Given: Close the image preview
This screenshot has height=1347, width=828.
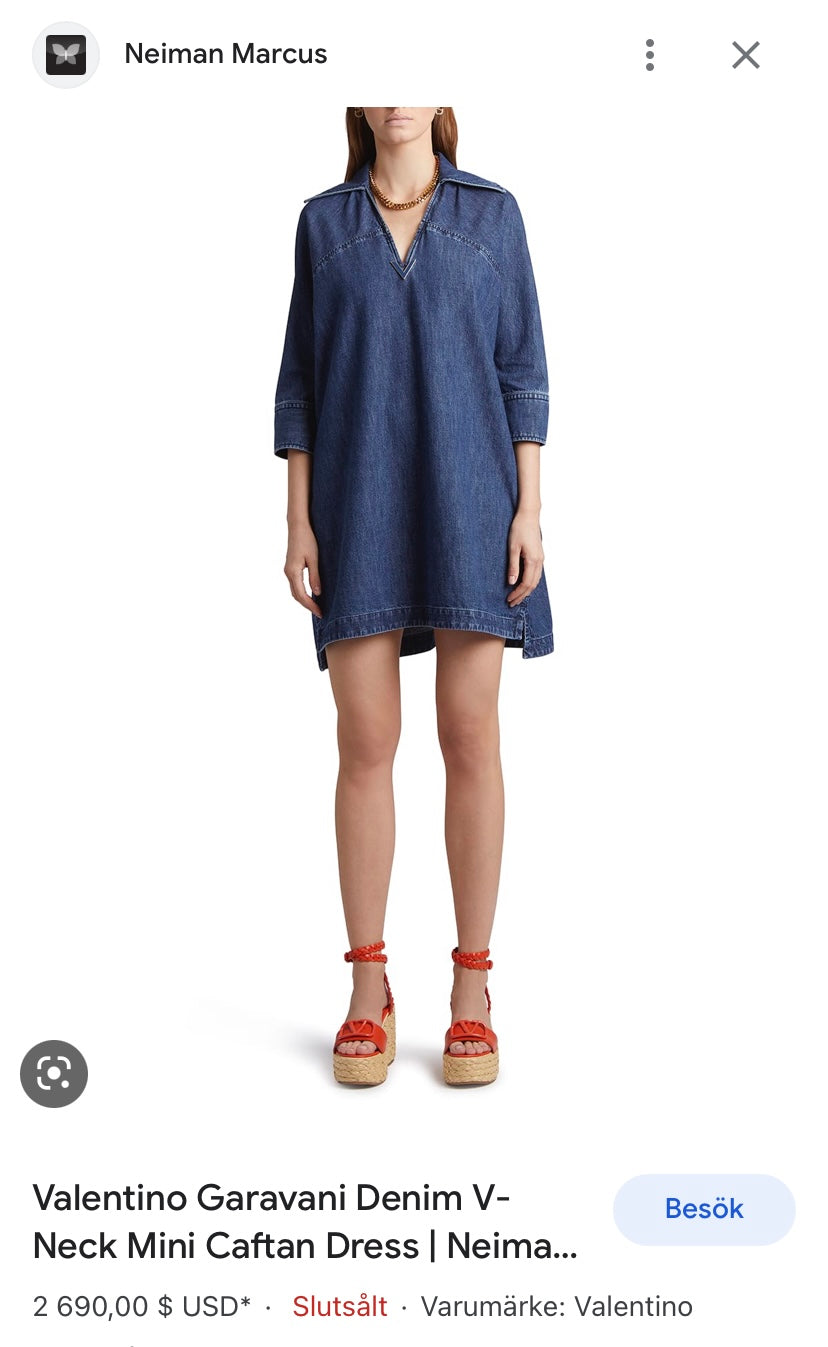Looking at the screenshot, I should point(746,55).
